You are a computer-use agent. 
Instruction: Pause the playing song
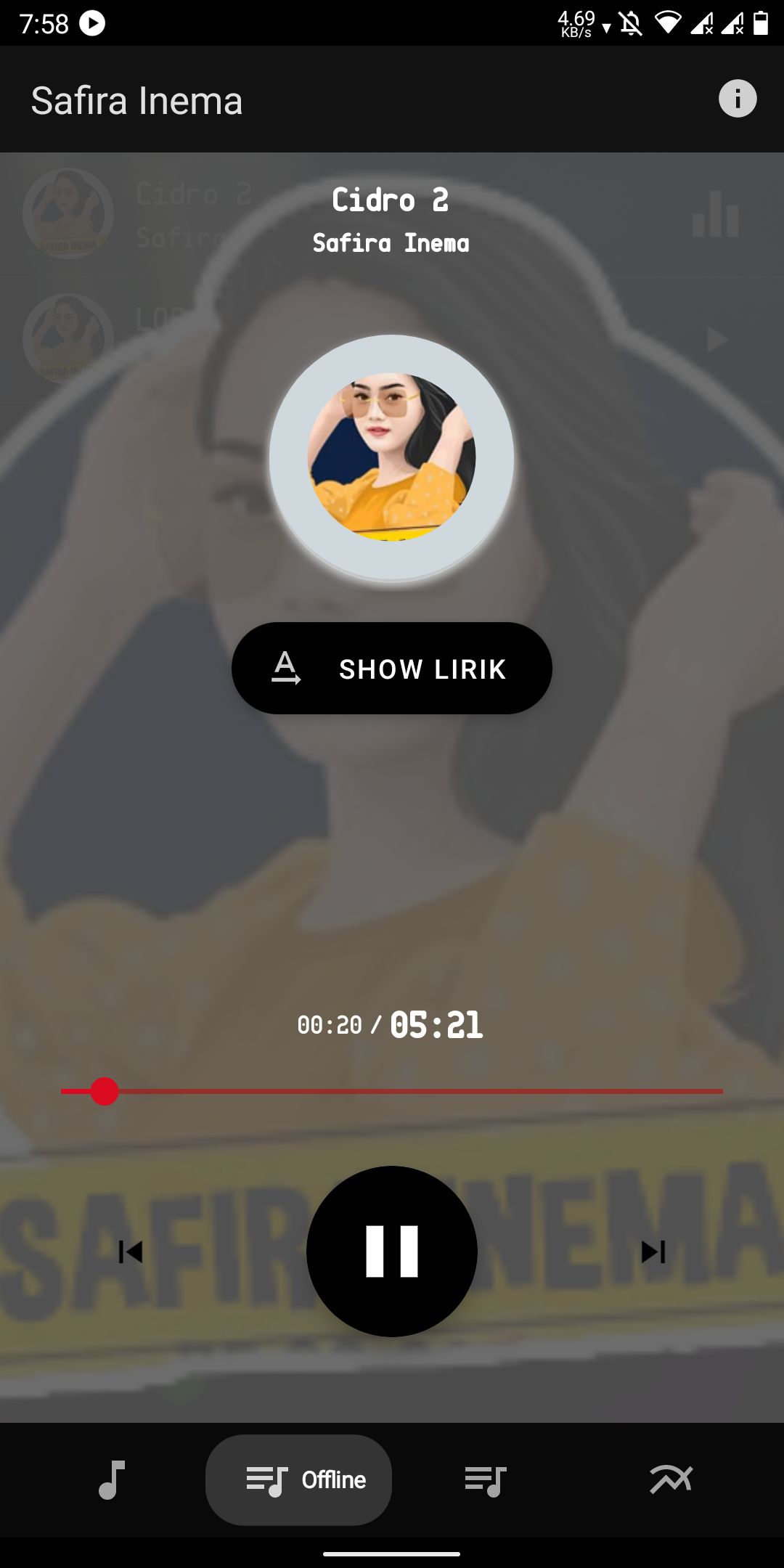pos(392,1251)
